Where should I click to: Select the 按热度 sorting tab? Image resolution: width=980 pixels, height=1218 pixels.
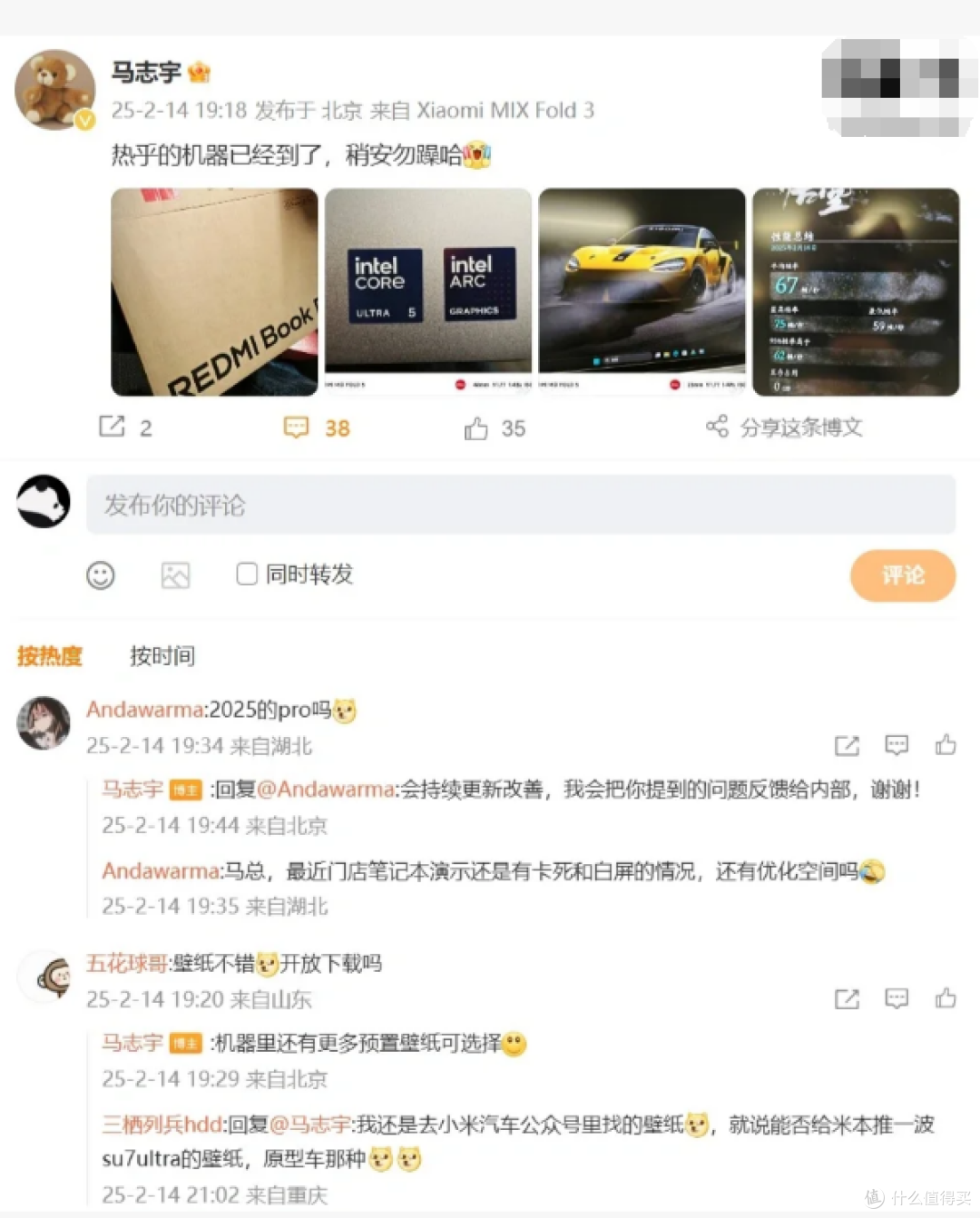(x=50, y=656)
